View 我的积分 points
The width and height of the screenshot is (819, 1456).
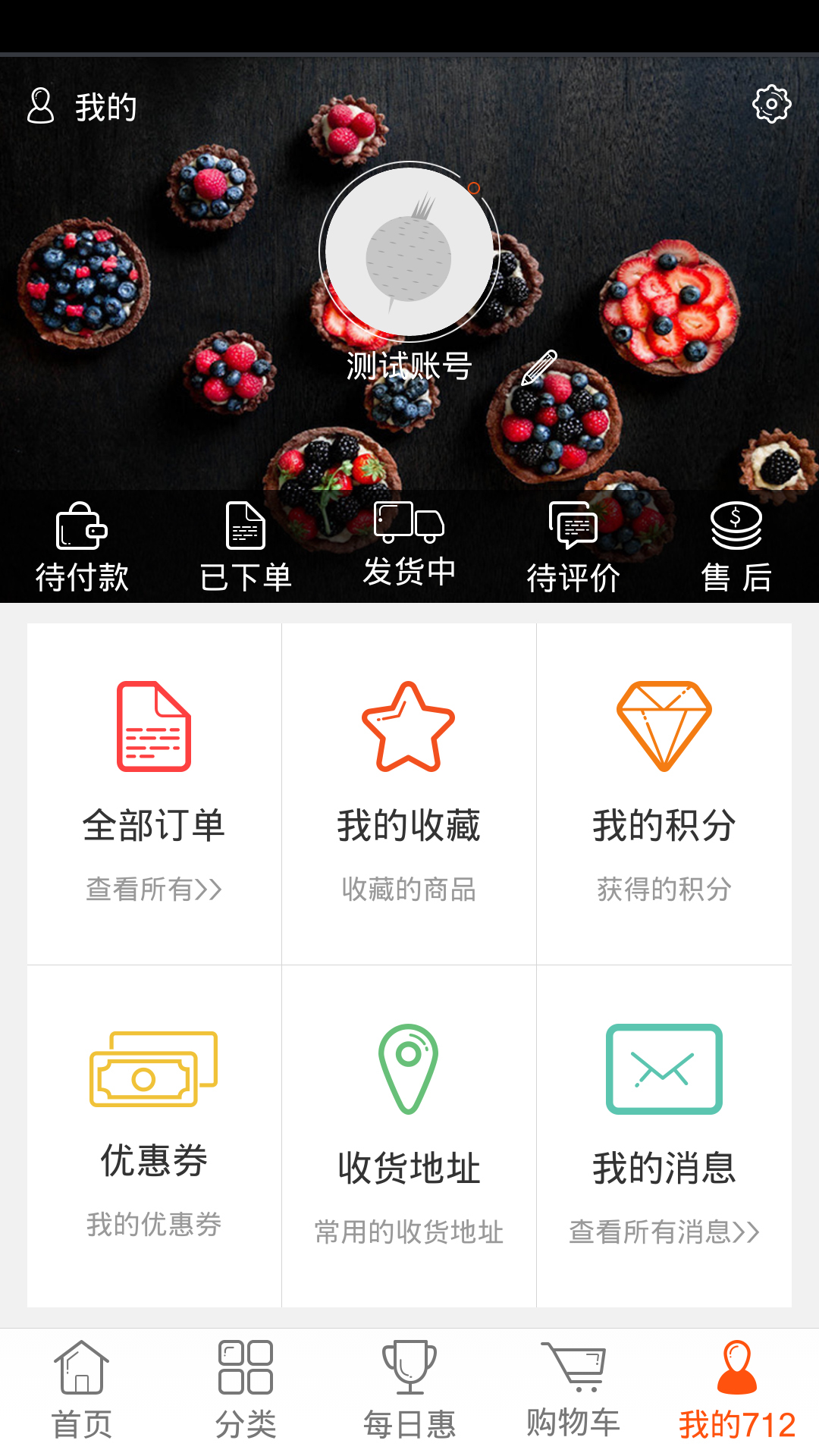(x=664, y=792)
